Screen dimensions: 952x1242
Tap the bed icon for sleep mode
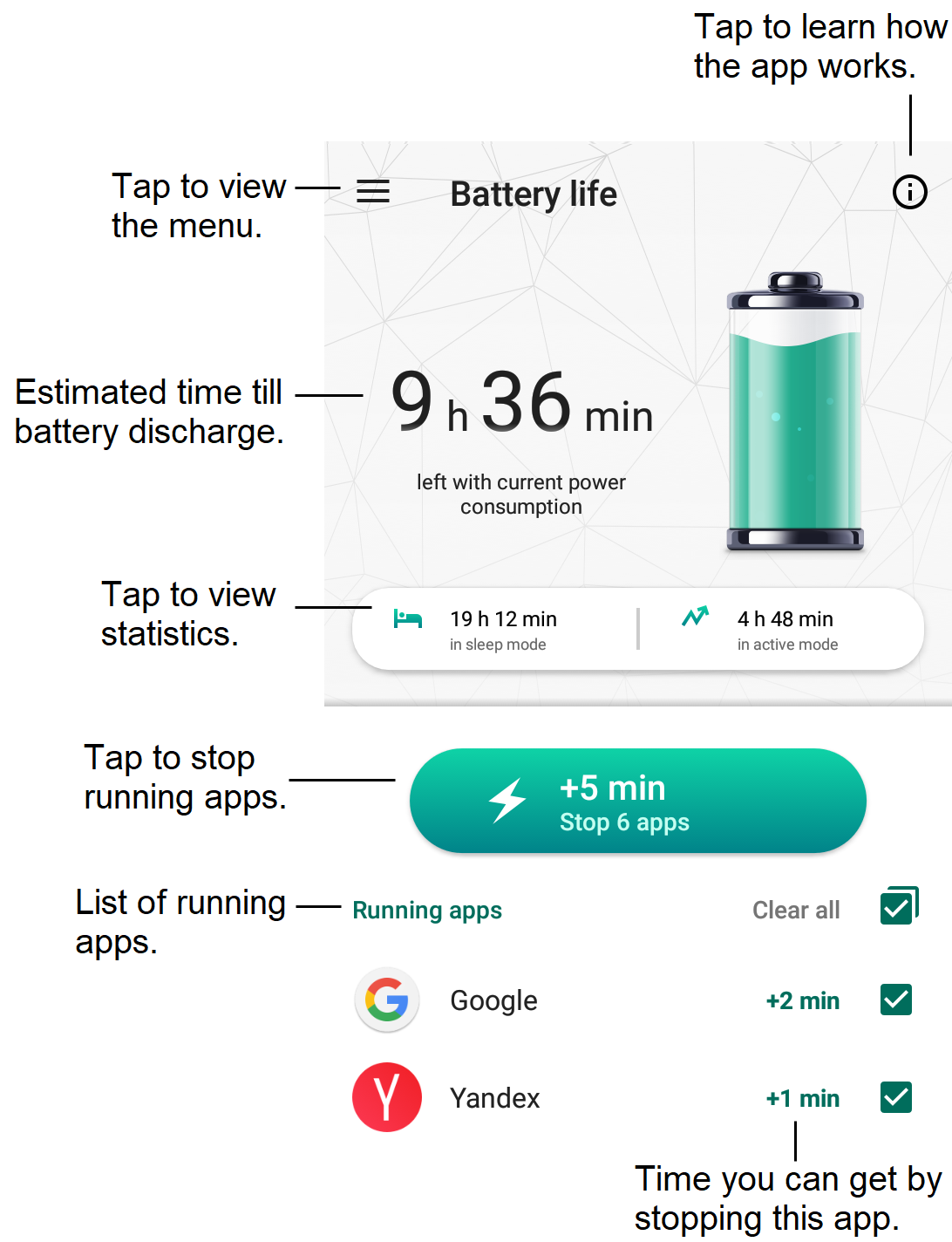pos(408,618)
